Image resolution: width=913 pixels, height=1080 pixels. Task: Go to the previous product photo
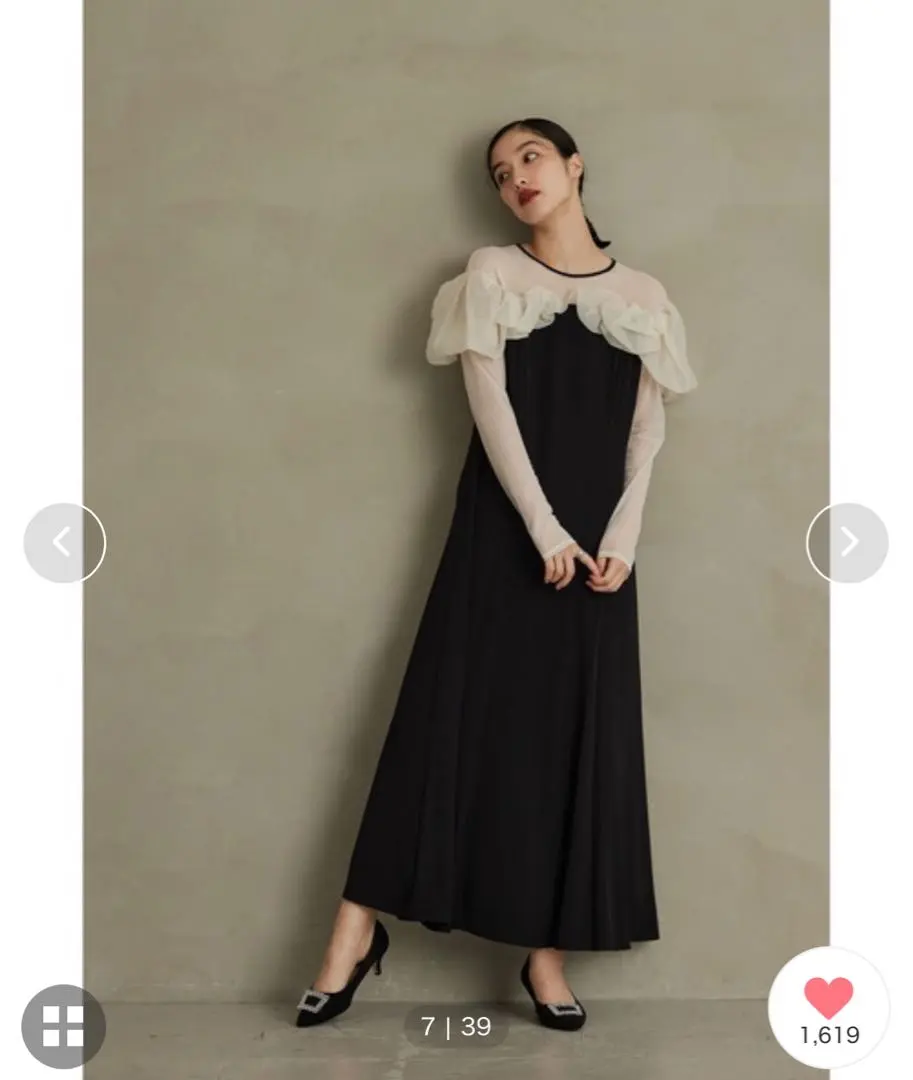(x=64, y=543)
